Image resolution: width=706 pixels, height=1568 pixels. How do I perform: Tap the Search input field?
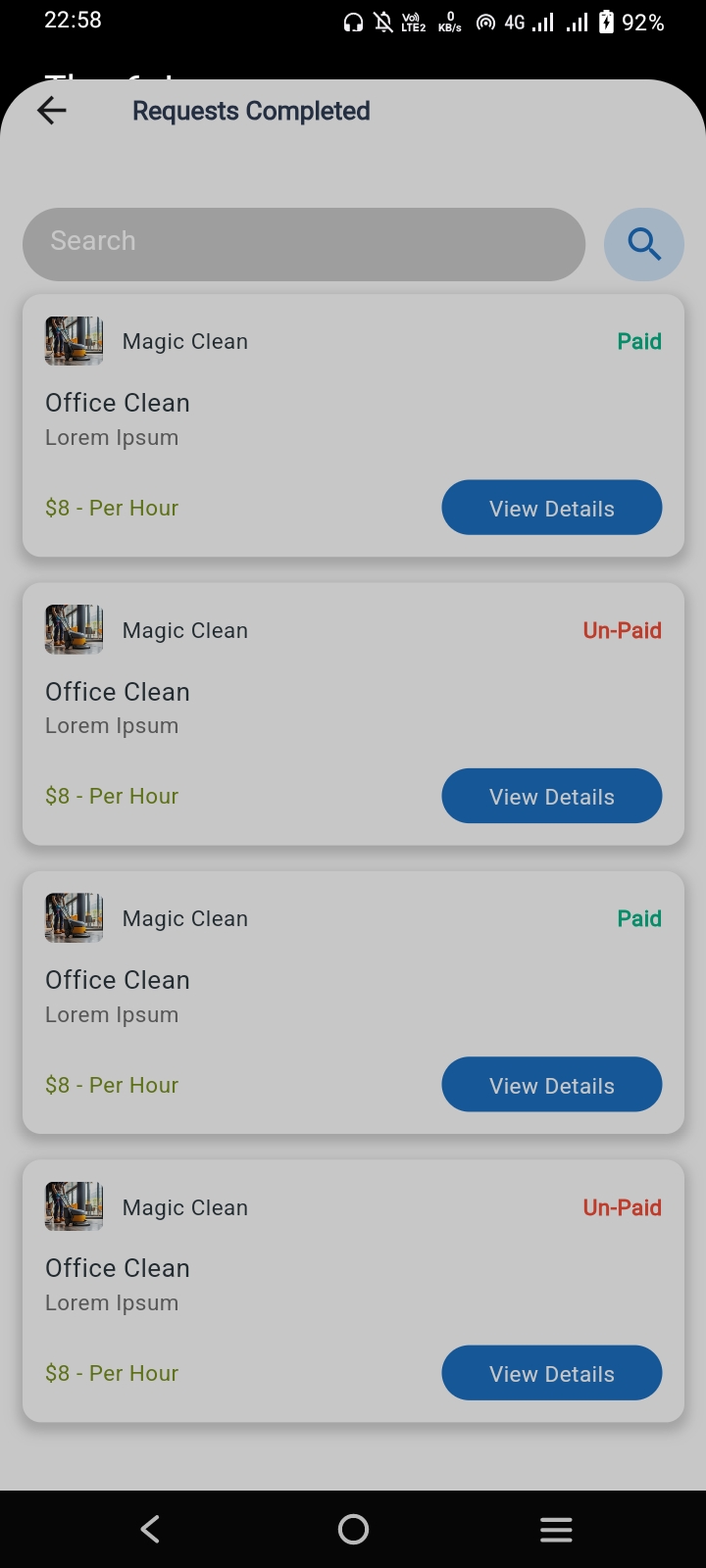tap(304, 244)
